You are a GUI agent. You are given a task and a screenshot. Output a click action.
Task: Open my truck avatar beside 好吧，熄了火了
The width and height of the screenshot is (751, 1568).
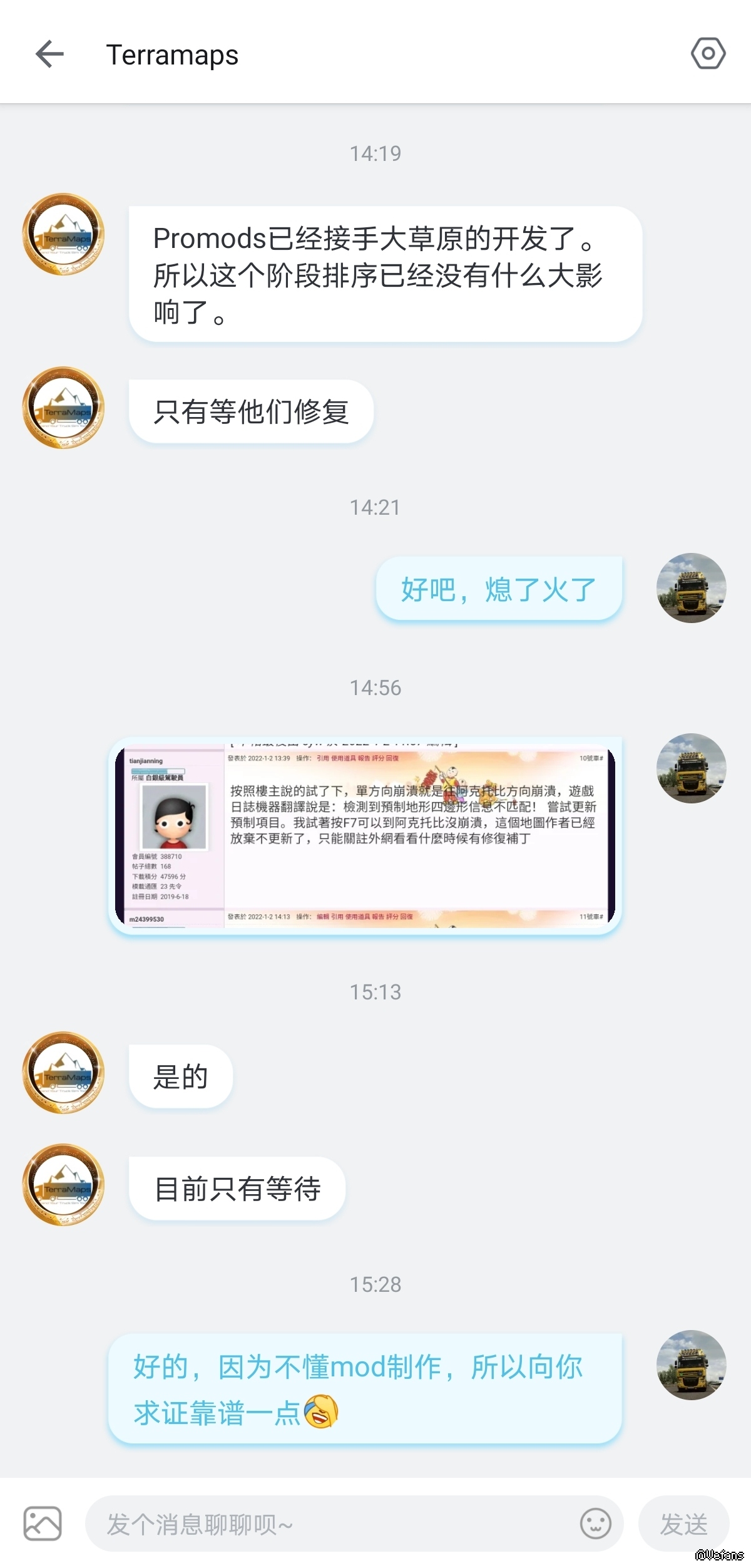coord(691,588)
